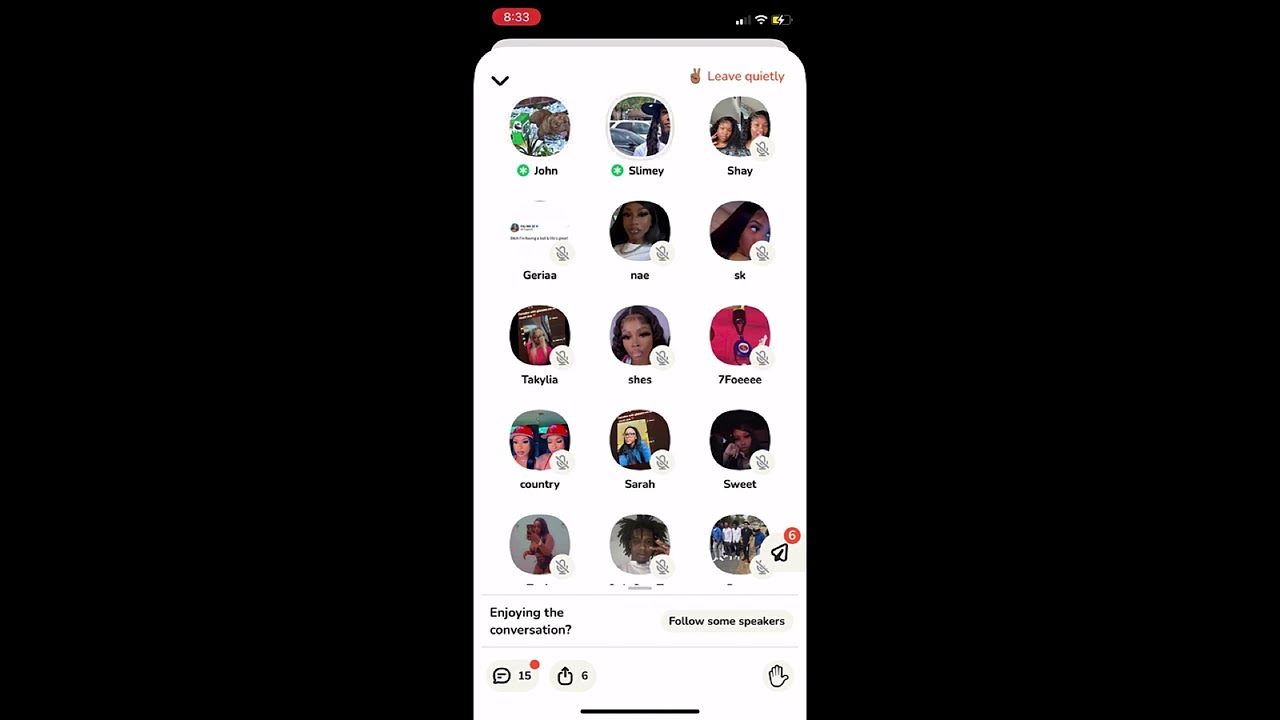This screenshot has width=1280, height=720.
Task: Open John's speaker profile
Action: coord(540,127)
